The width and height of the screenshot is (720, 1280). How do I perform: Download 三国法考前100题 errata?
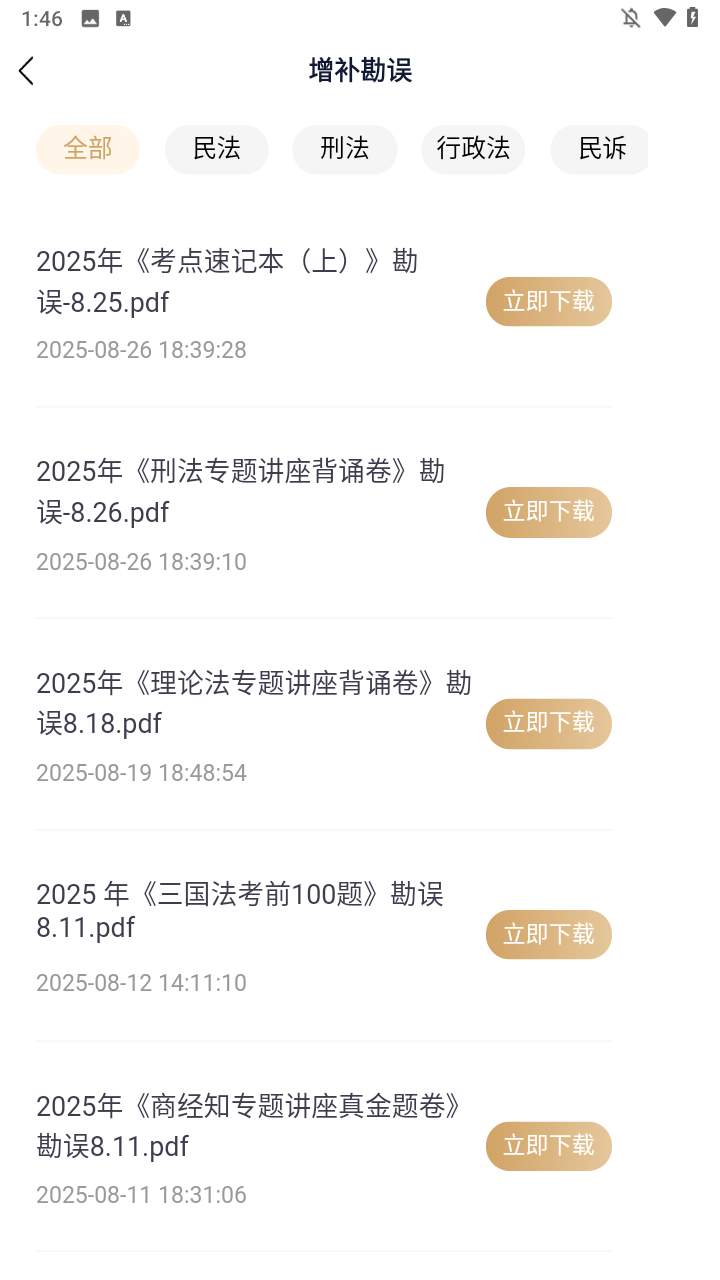pos(548,934)
